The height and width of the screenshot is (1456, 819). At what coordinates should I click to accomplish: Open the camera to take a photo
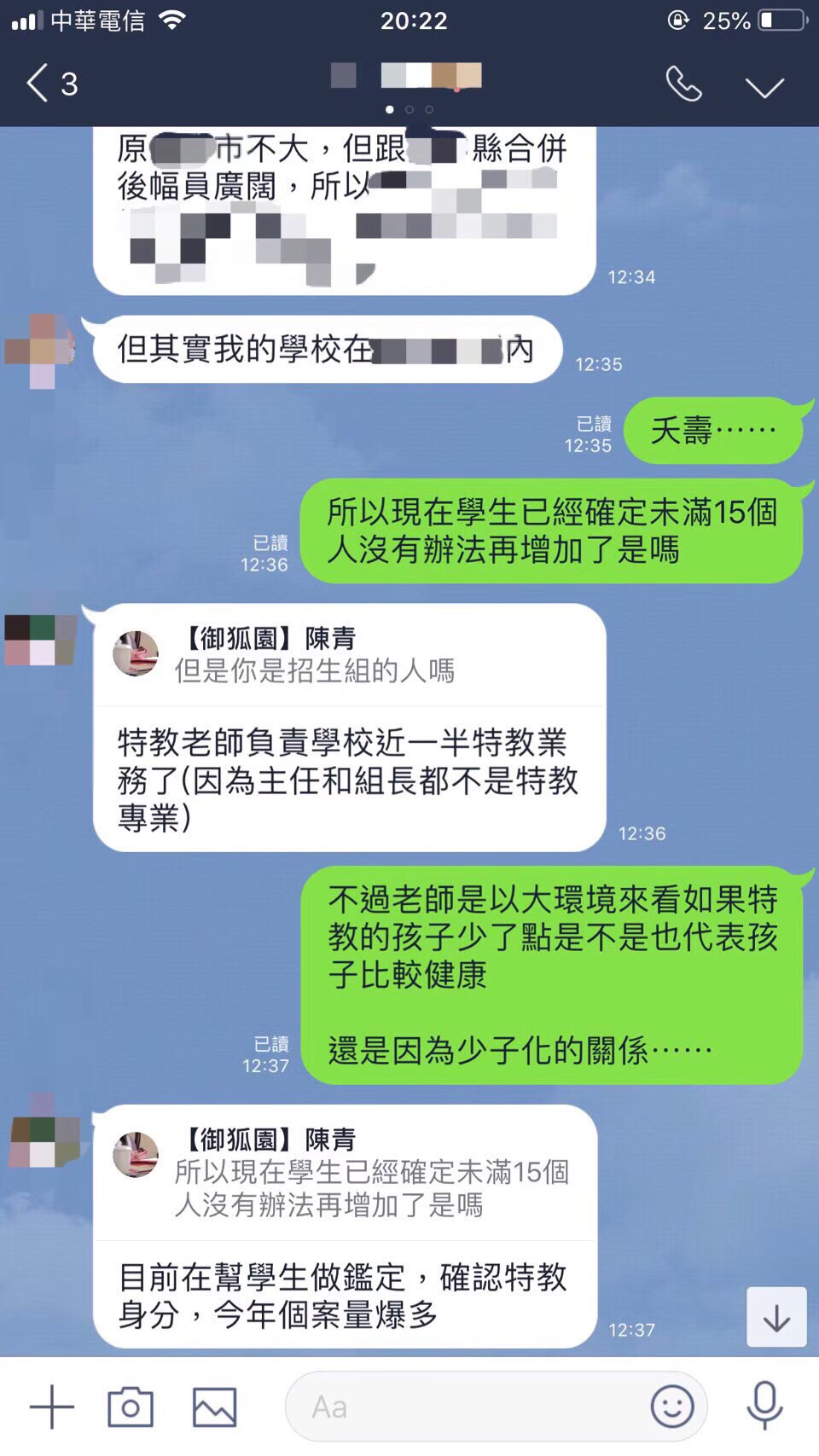tap(131, 1407)
